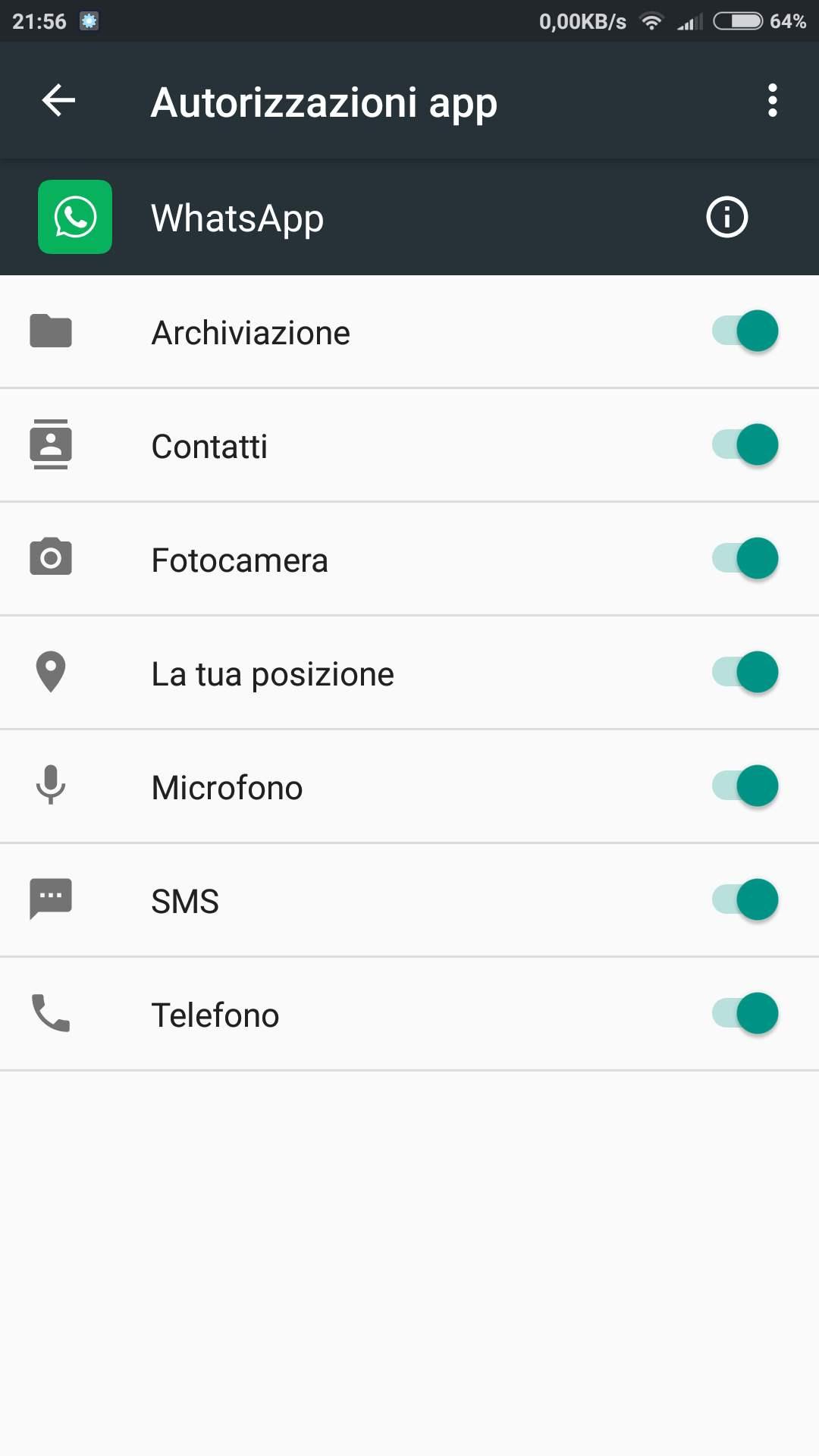Screen dimensions: 819x1456
Task: Turn off Contatti permission
Action: point(745,444)
